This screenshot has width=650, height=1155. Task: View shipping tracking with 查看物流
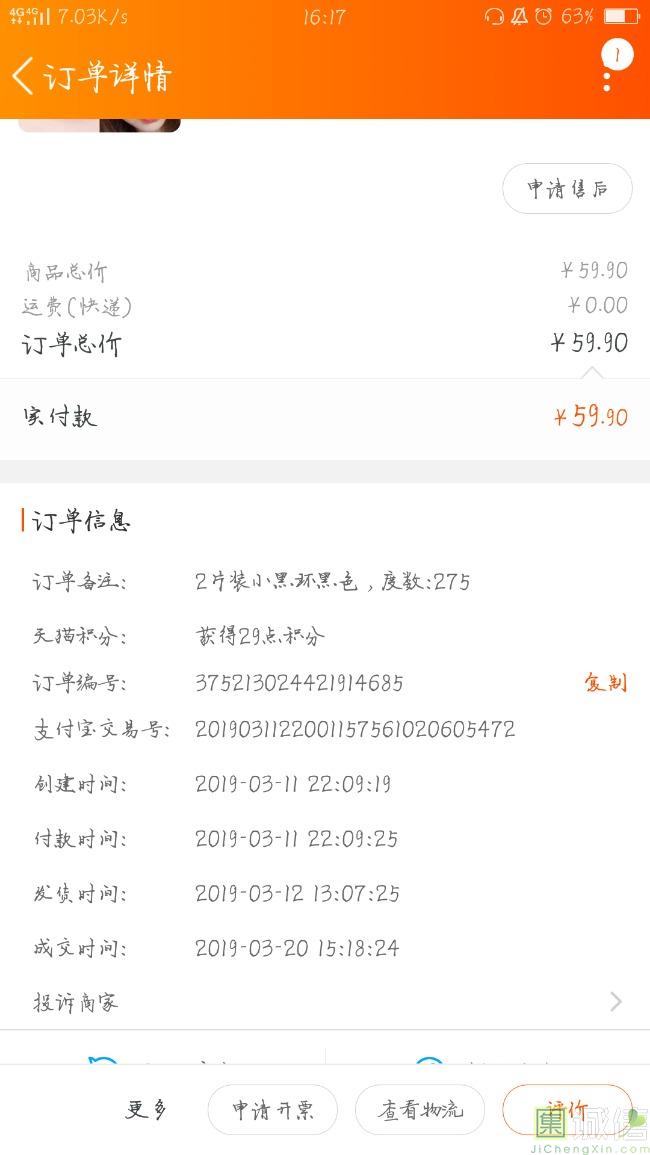420,1109
